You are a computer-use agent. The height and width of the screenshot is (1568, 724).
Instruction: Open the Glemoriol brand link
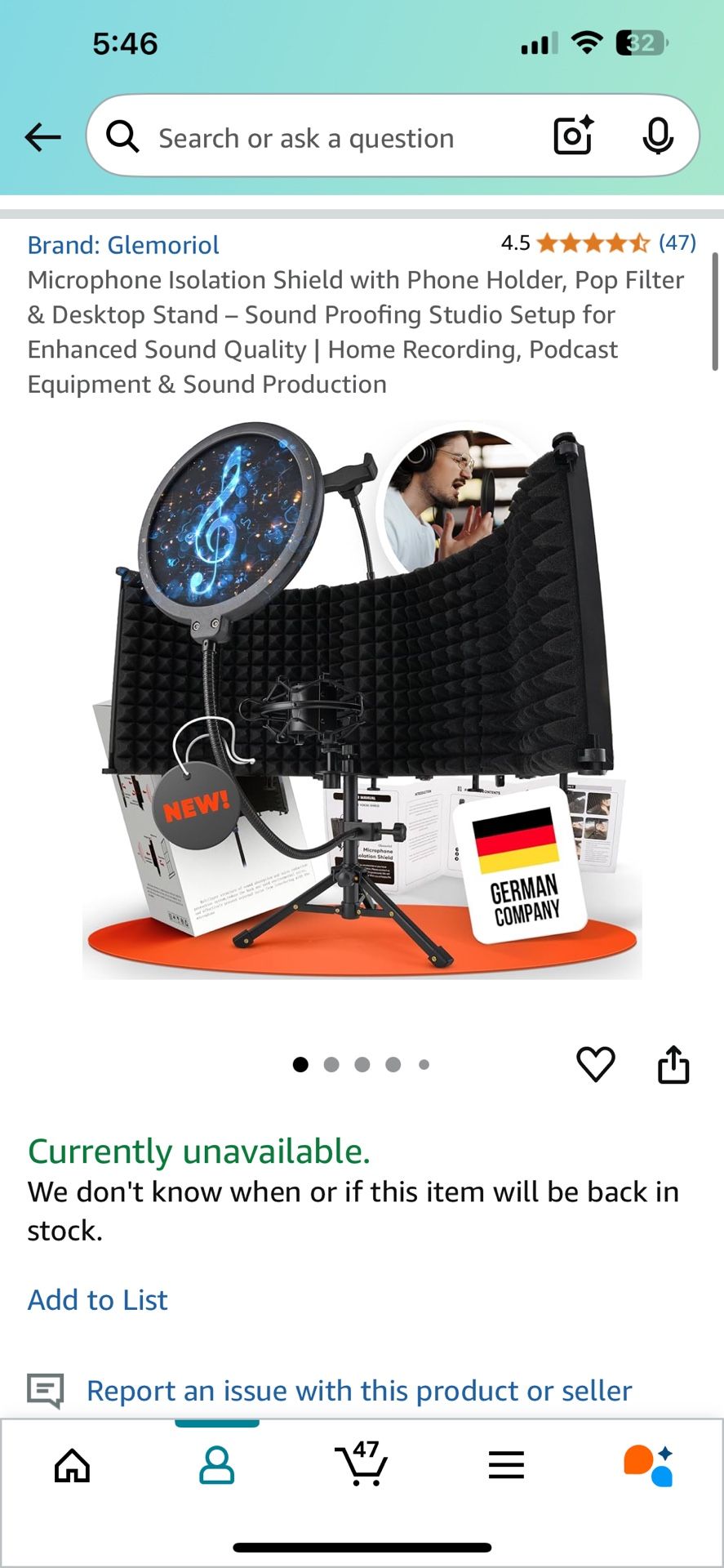coord(123,245)
